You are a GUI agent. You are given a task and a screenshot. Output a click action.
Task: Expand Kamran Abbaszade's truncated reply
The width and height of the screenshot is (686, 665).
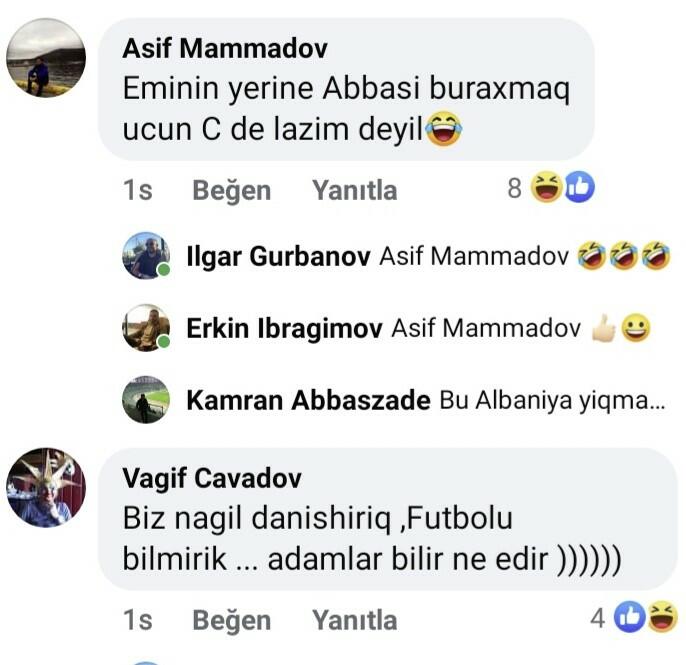pyautogui.click(x=551, y=401)
